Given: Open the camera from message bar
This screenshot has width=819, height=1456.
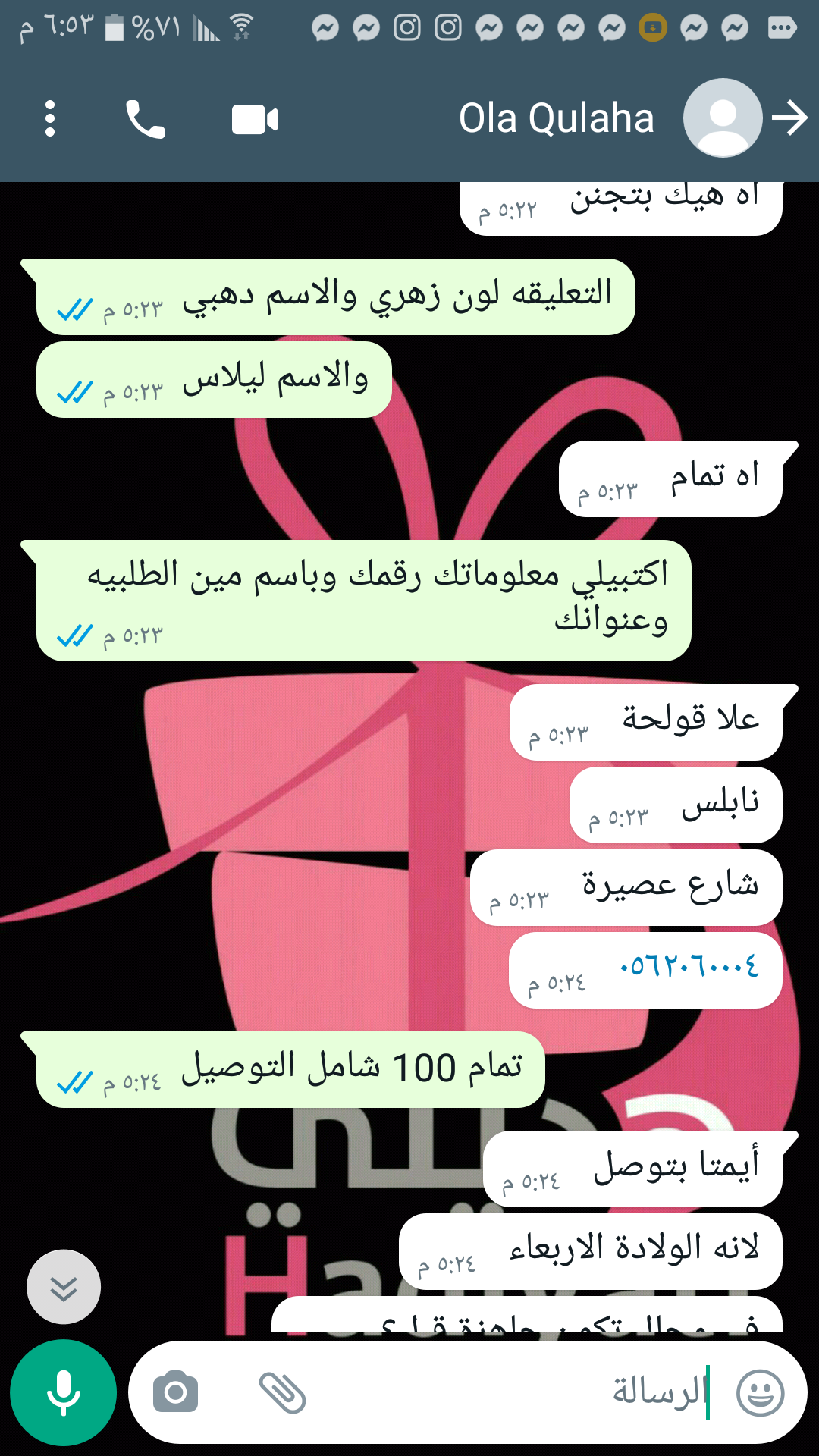Looking at the screenshot, I should pos(175,1392).
